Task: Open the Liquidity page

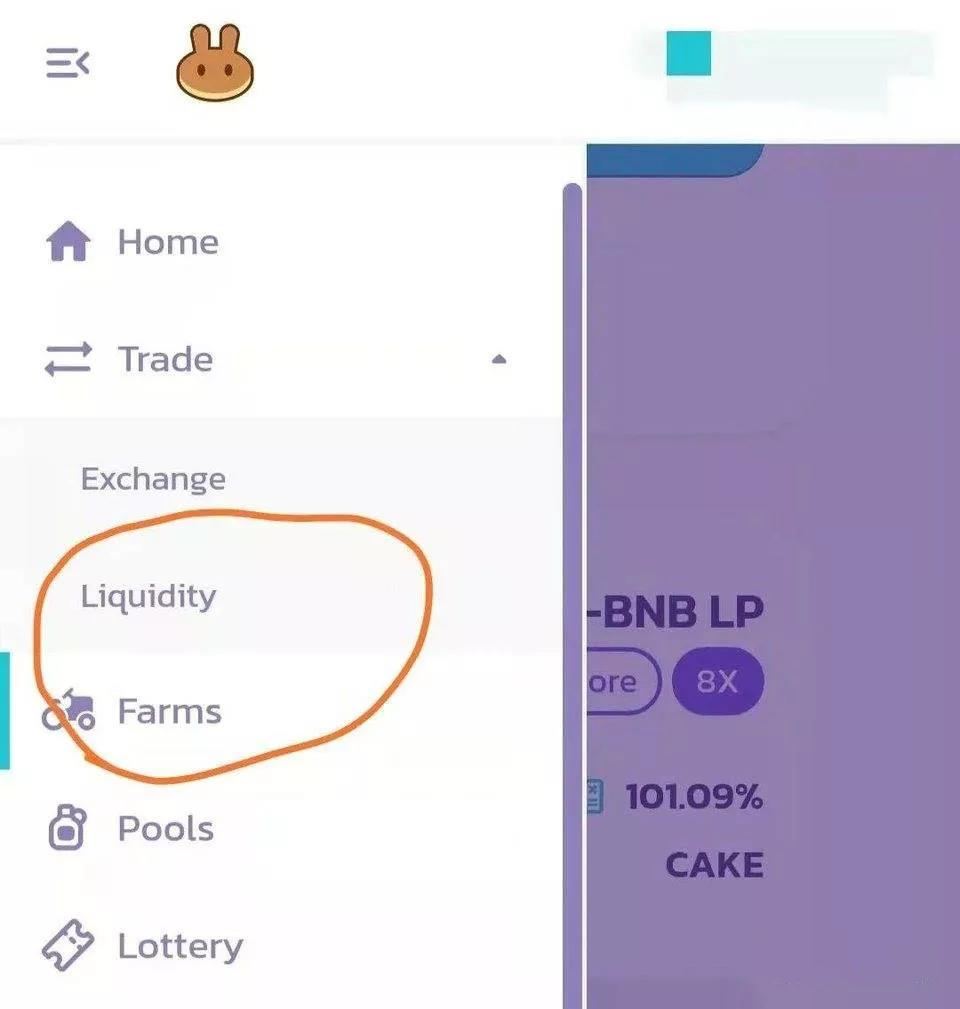Action: coord(148,596)
